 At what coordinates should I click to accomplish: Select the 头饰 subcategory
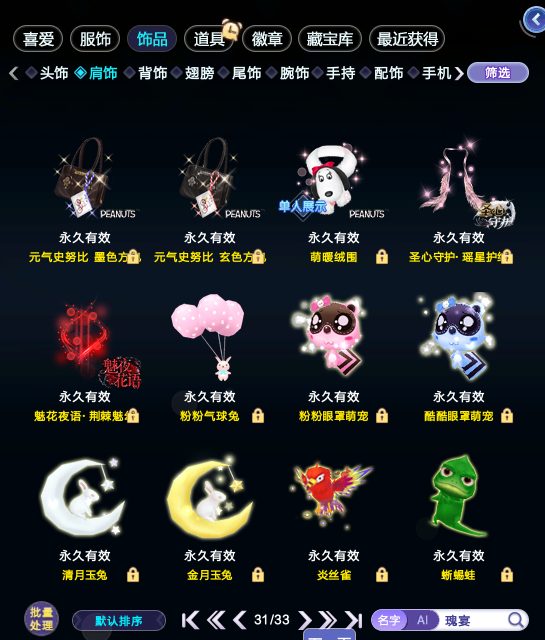tap(53, 73)
